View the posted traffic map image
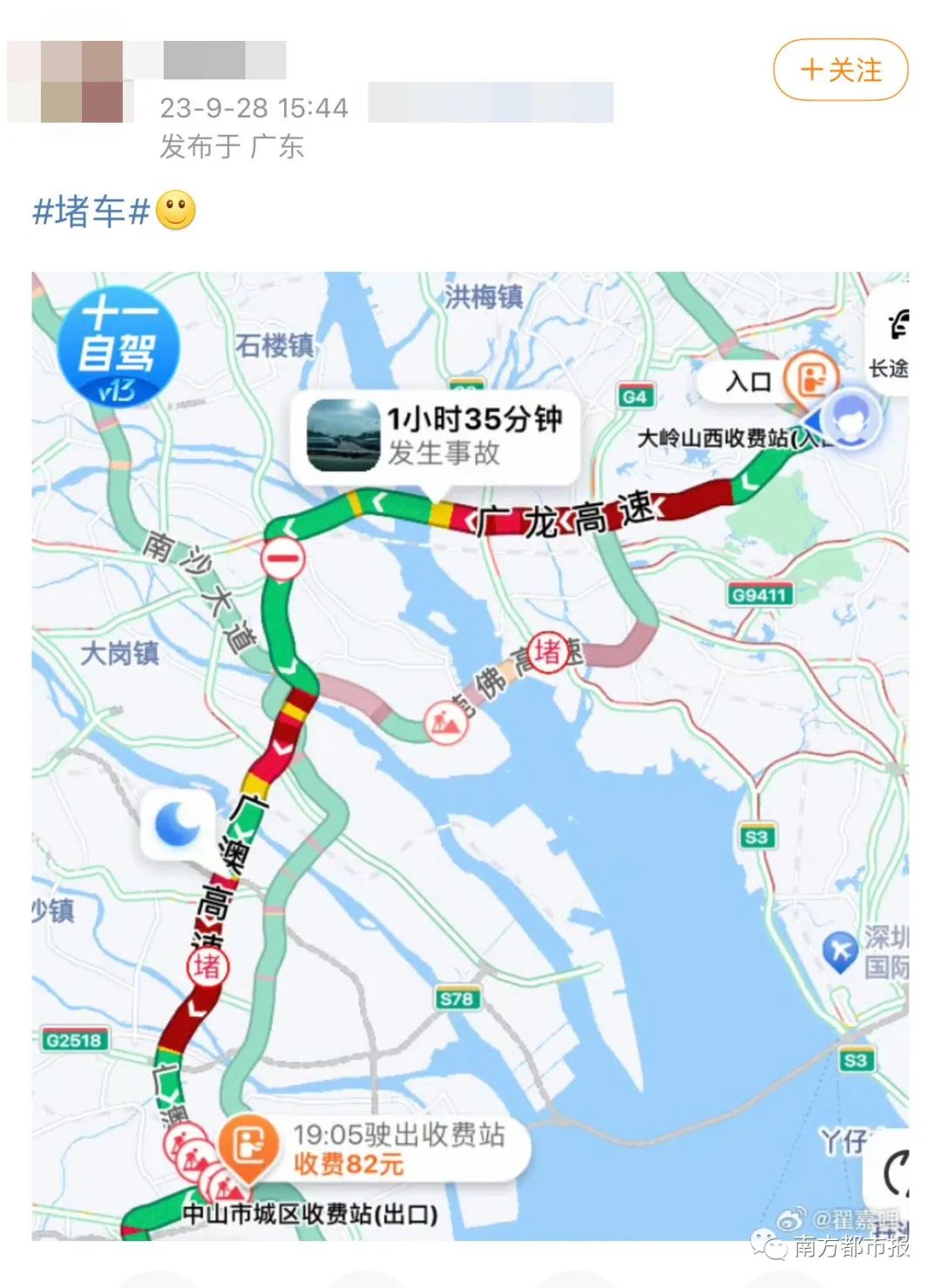Viewport: 941px width, 1288px height. point(470,756)
